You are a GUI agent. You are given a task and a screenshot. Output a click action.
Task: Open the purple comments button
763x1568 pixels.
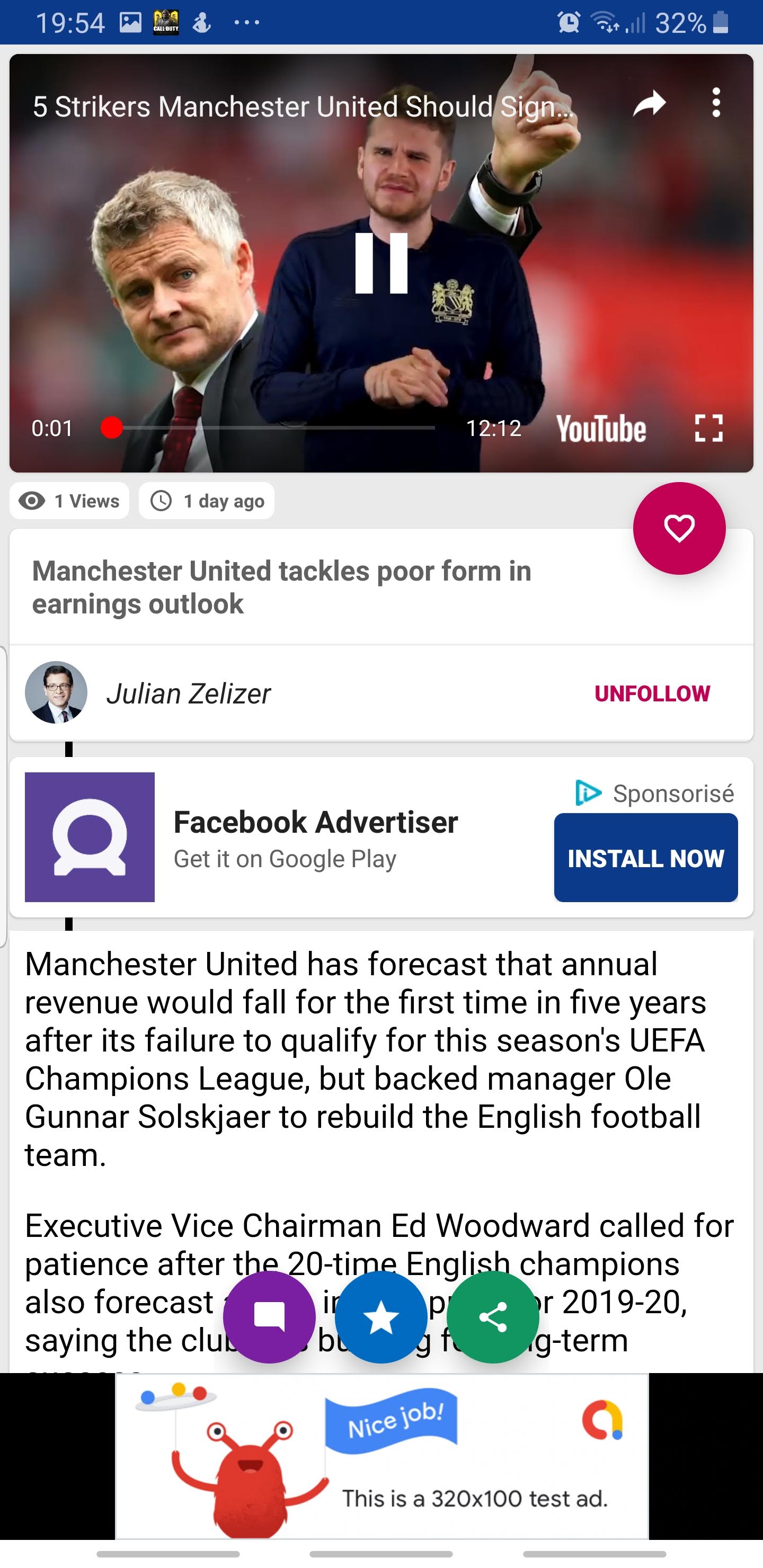(x=269, y=1316)
